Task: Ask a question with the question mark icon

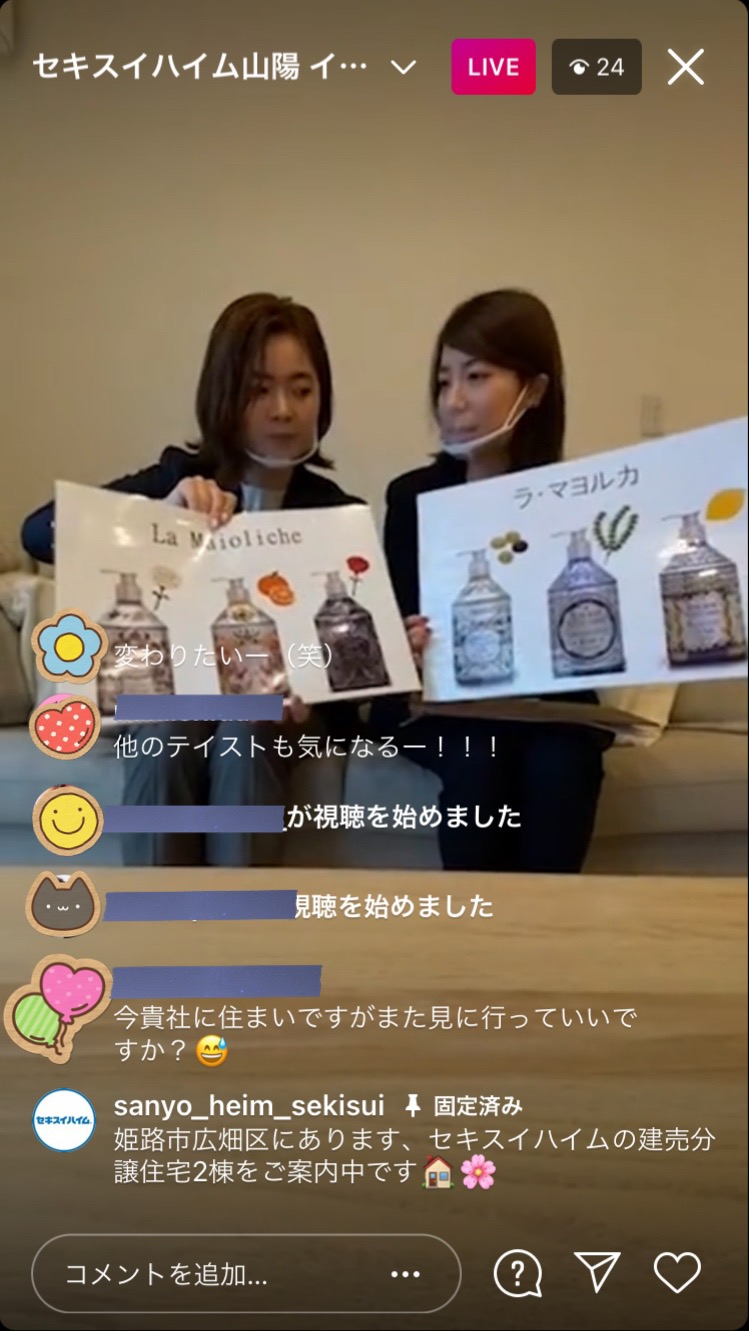Action: click(518, 1273)
